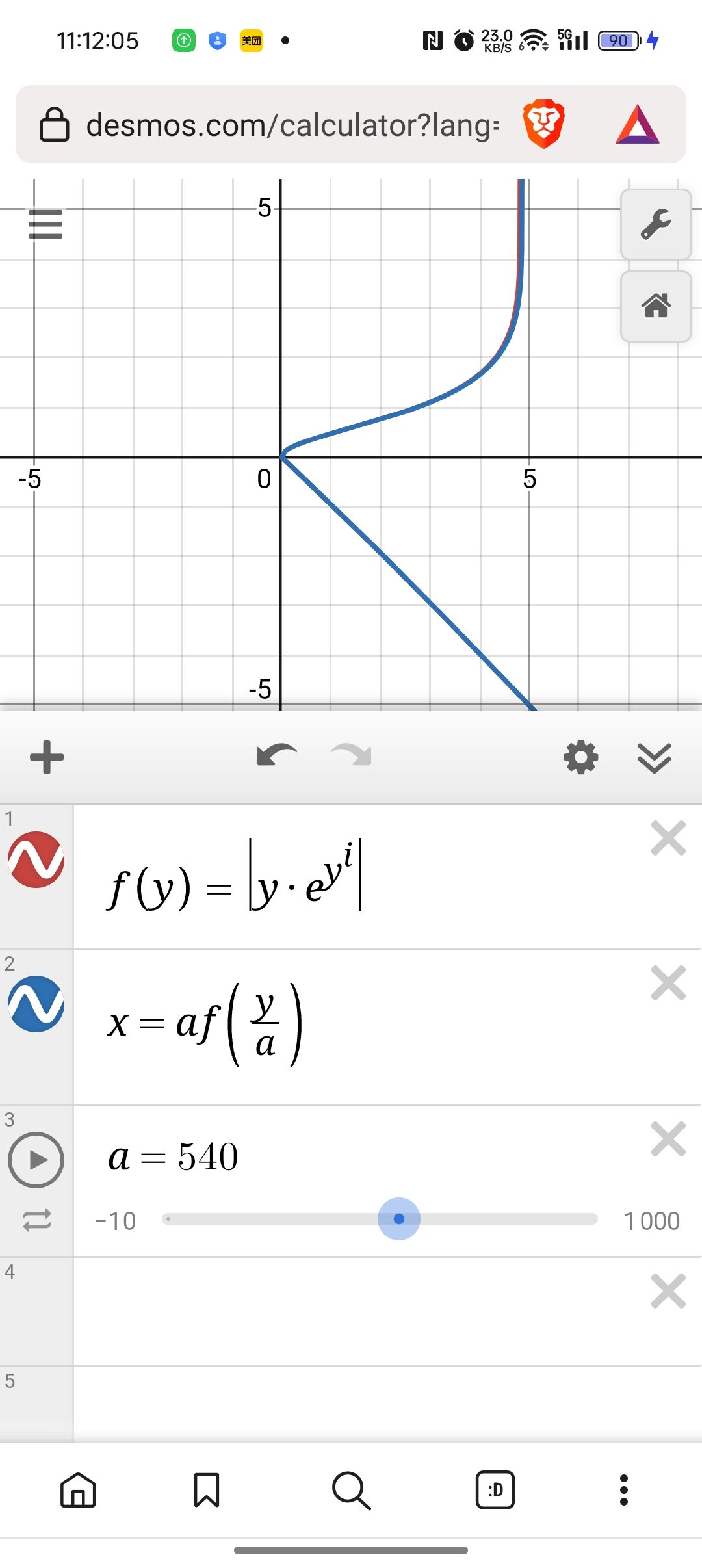Viewport: 702px width, 1568px height.
Task: Hide the red f(y) curve
Action: tap(36, 859)
